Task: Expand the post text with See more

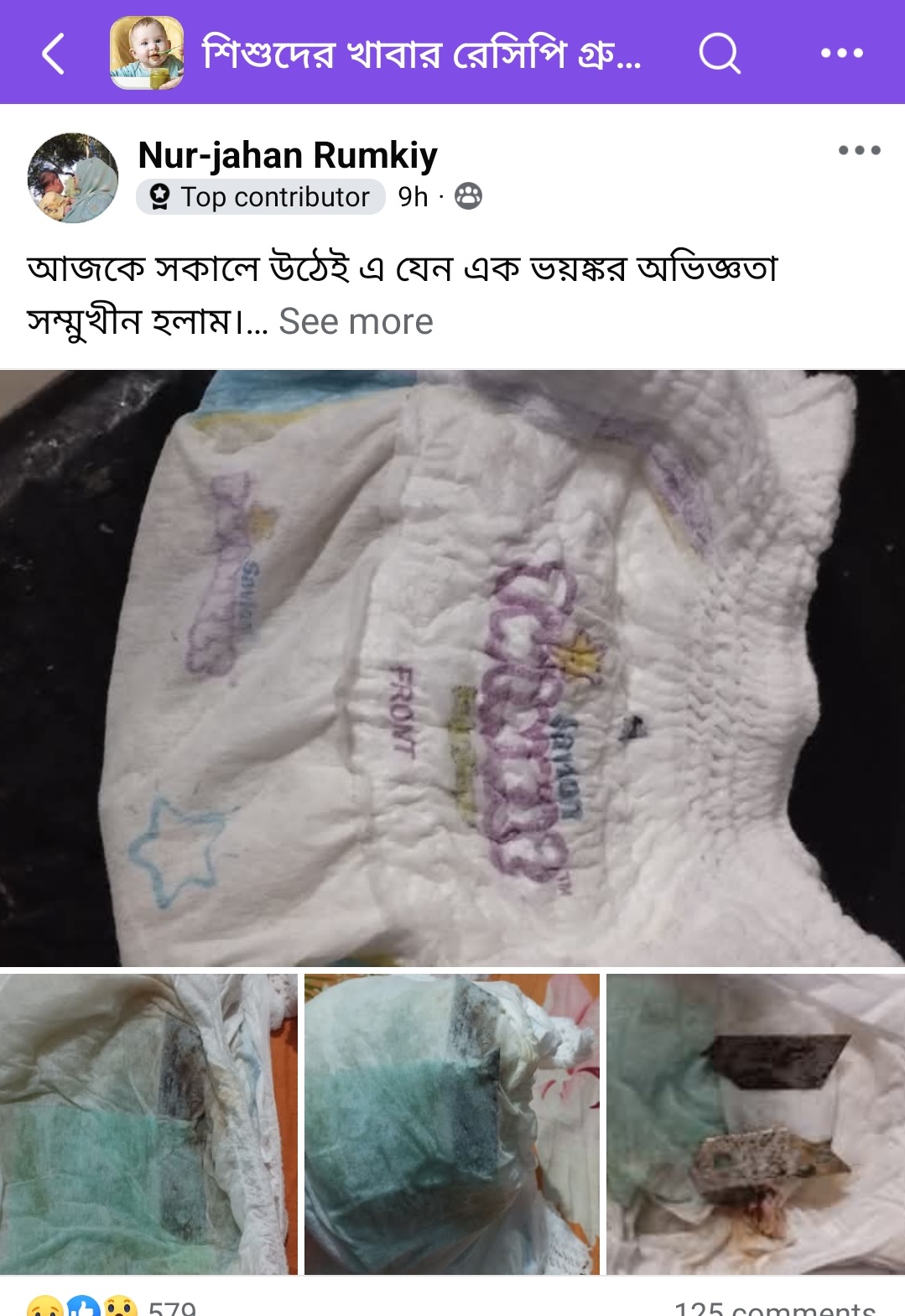Action: point(356,322)
